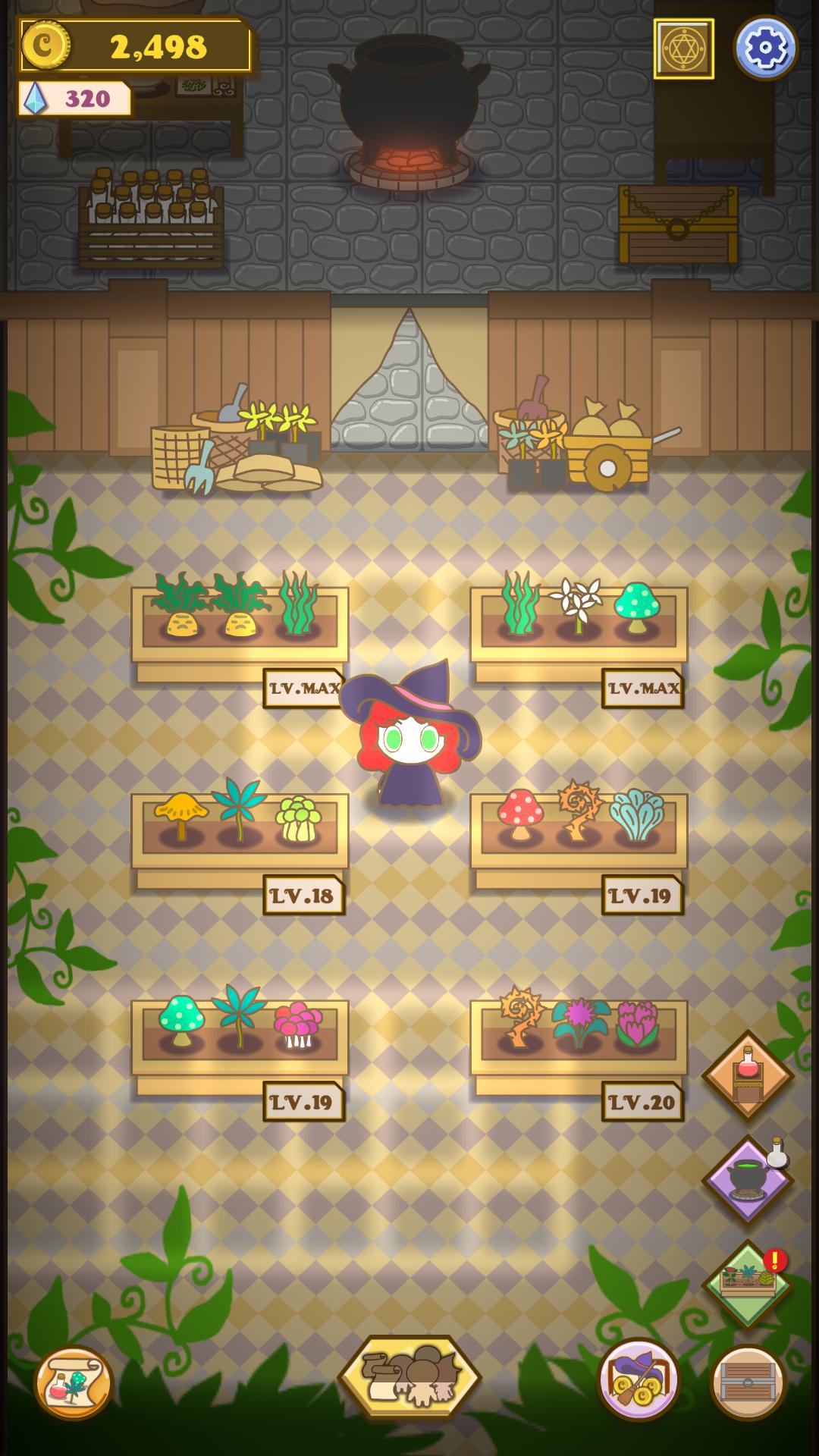This screenshot has height=1456, width=819.
Task: Open the potion recipe scroll button
Action: click(74, 1382)
